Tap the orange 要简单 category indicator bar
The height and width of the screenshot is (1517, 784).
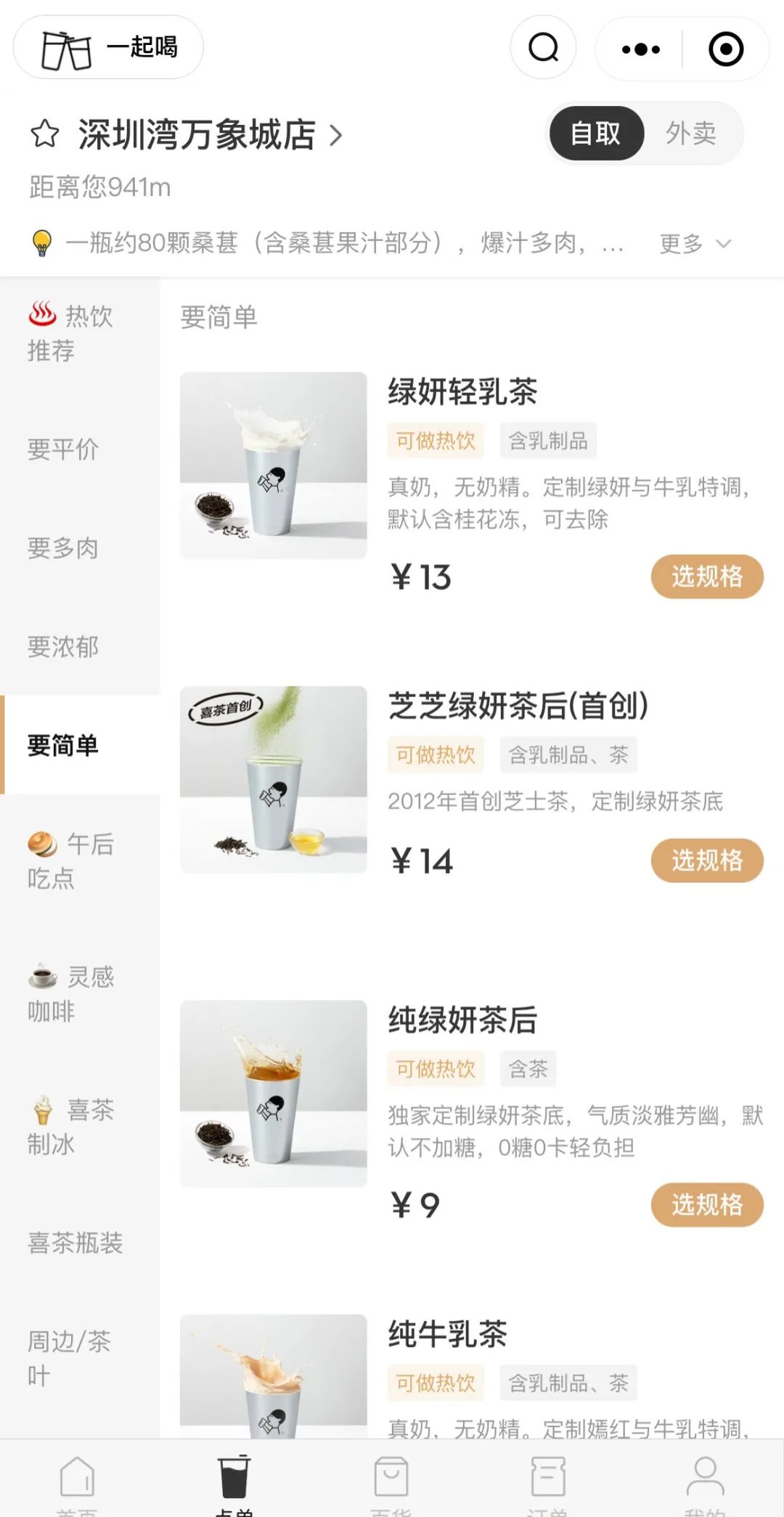pos(3,744)
